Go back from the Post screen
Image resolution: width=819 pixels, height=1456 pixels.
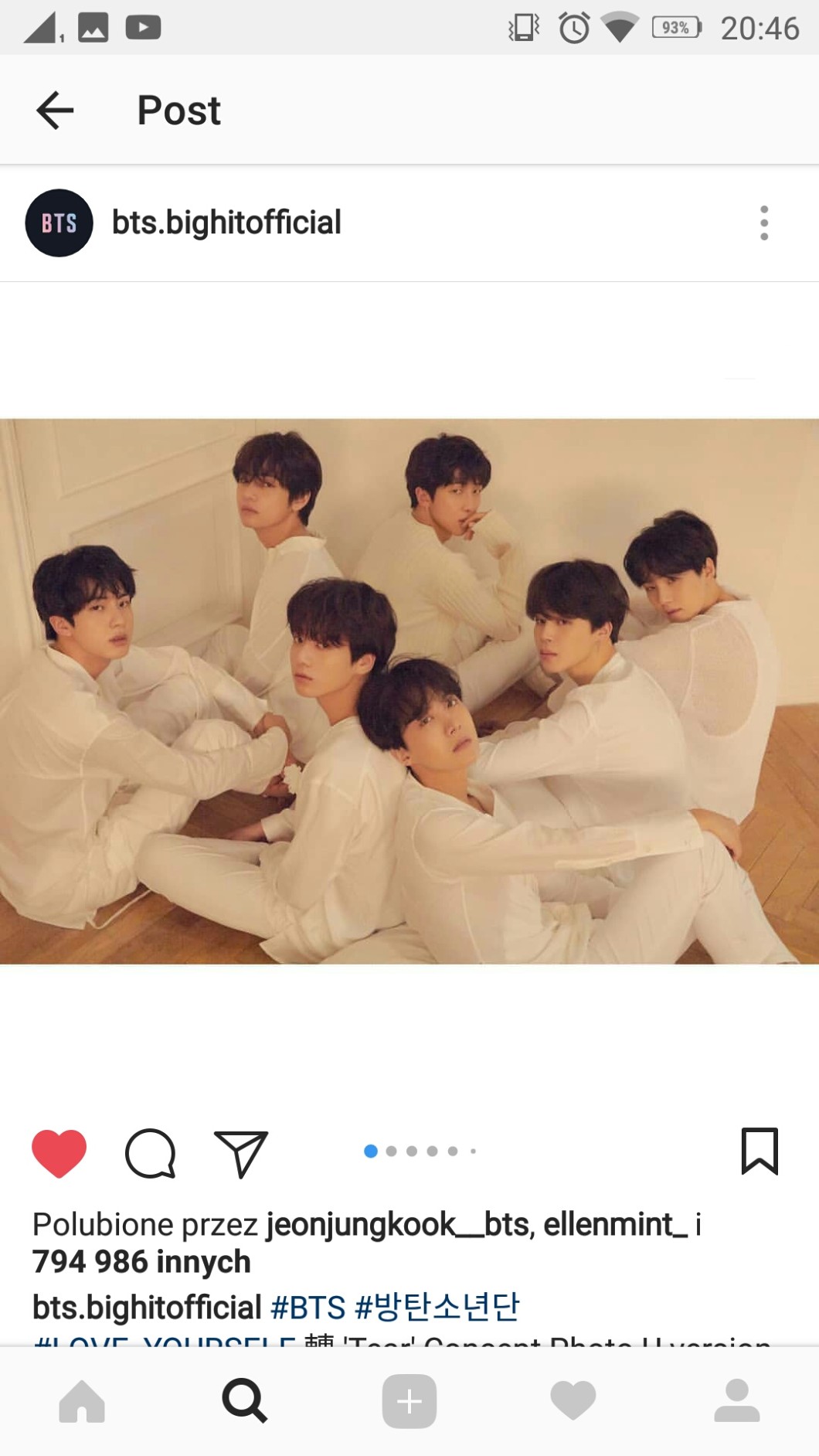[x=55, y=111]
